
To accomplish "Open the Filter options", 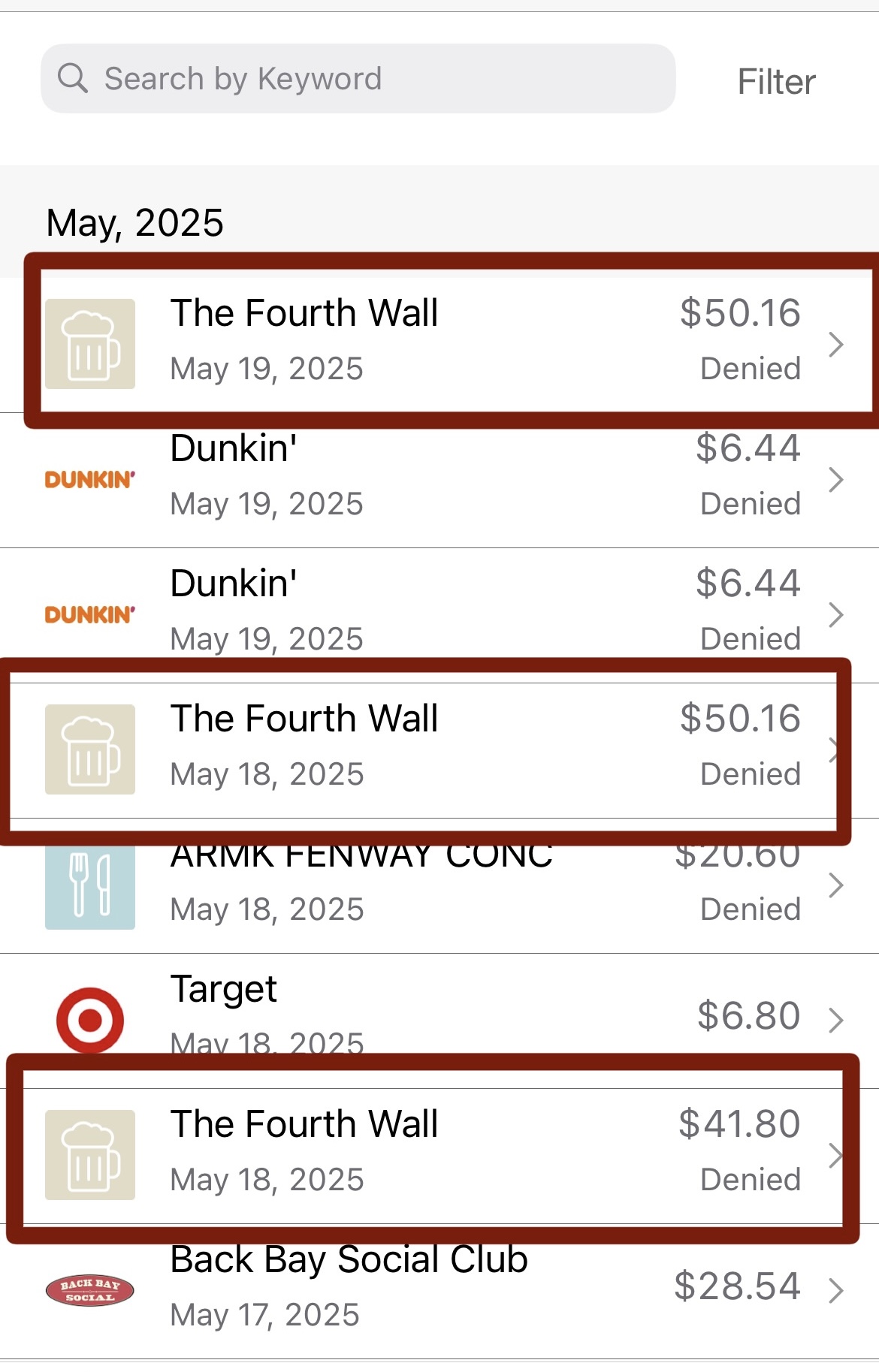I will [x=776, y=82].
